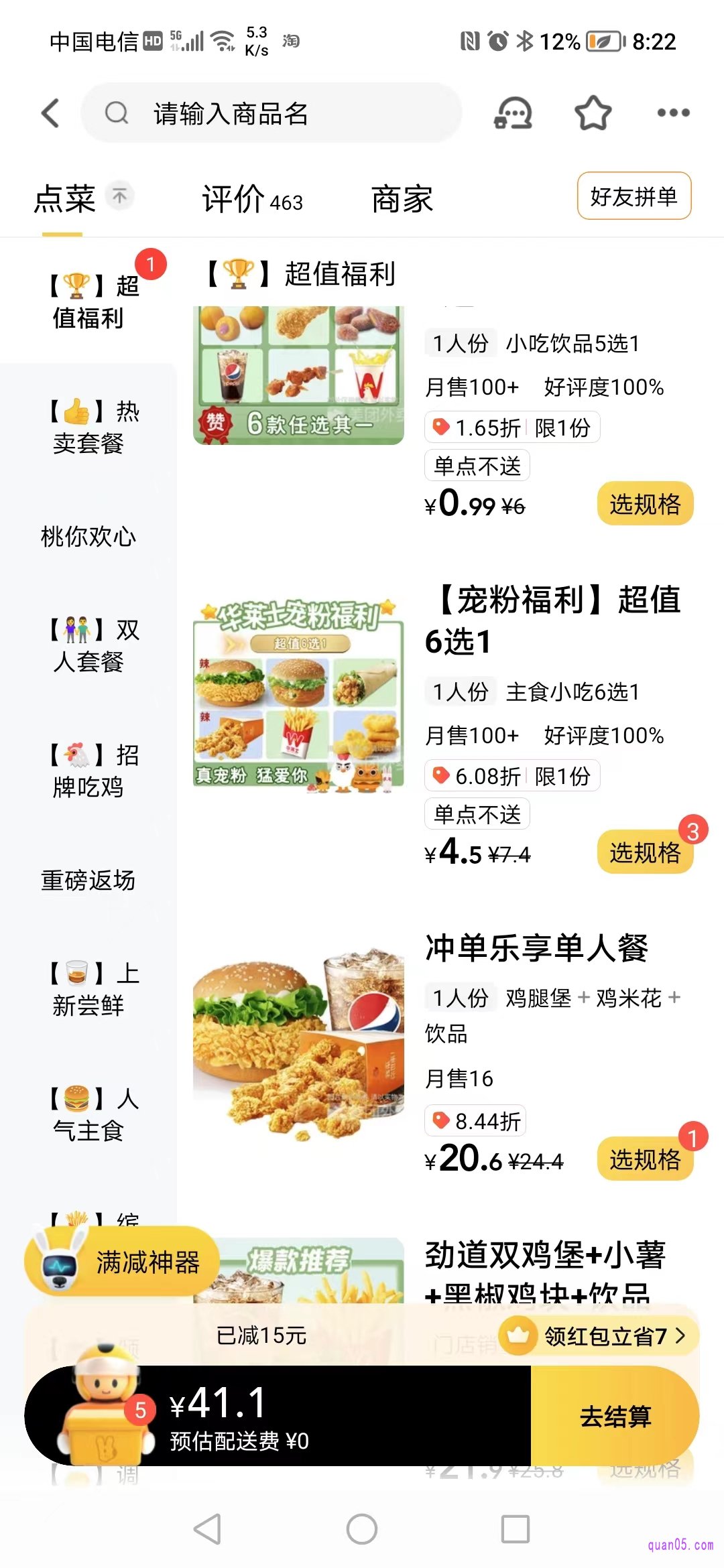
Task: Choose specs for the ¥0.99 小吃饮品5选1
Action: [x=644, y=504]
